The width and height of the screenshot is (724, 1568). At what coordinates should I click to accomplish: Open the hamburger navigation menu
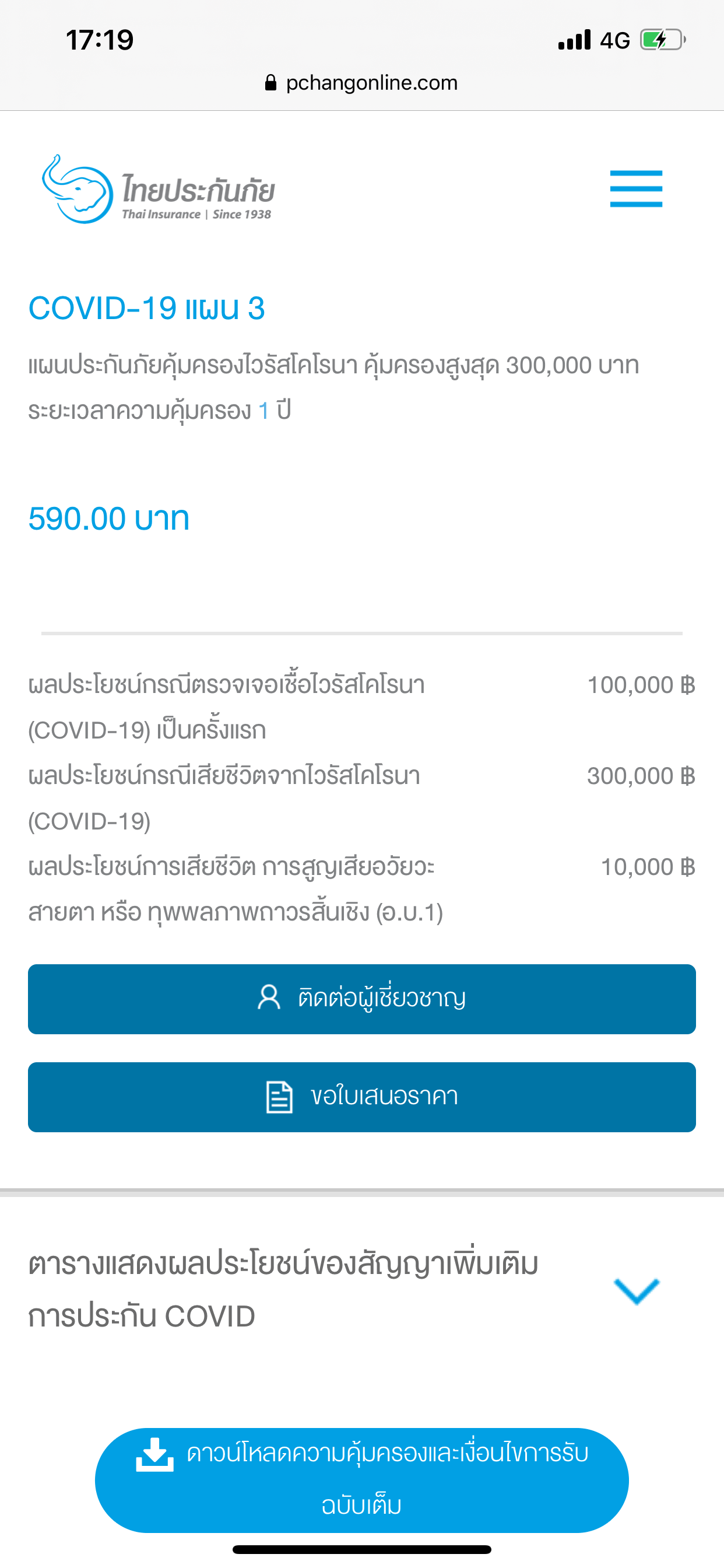636,188
